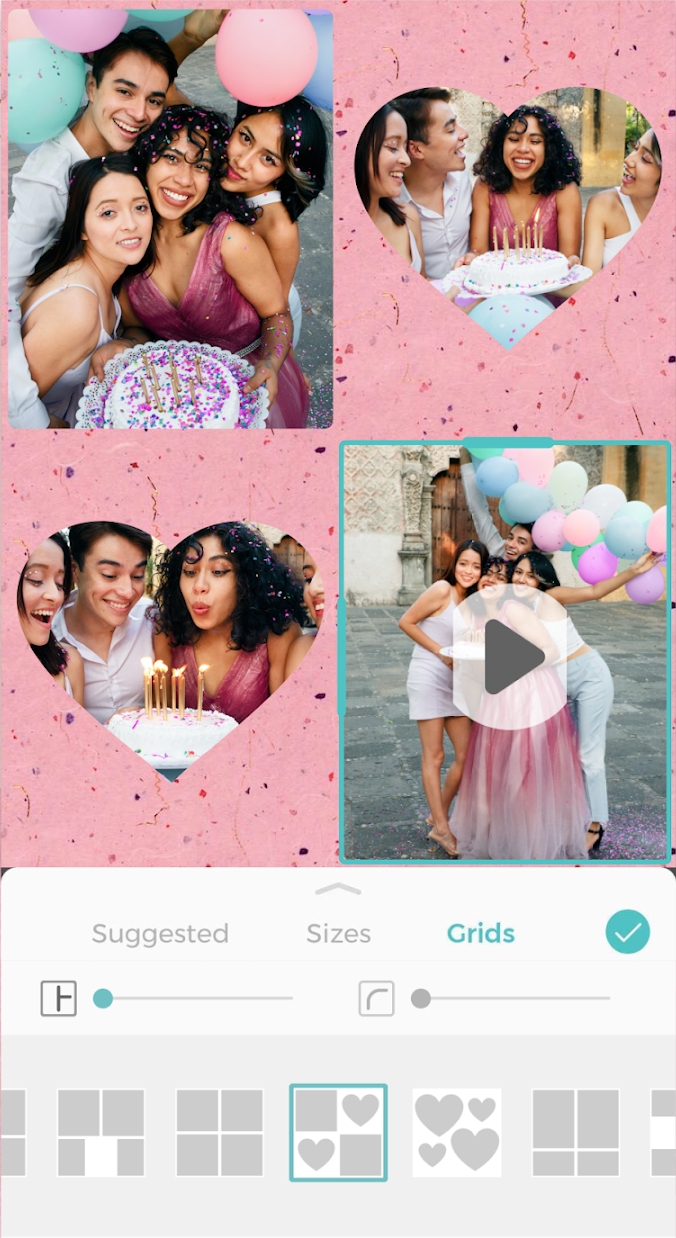Viewport: 676px width, 1238px height.
Task: Choose the four hearts grid layout
Action: (x=457, y=1132)
